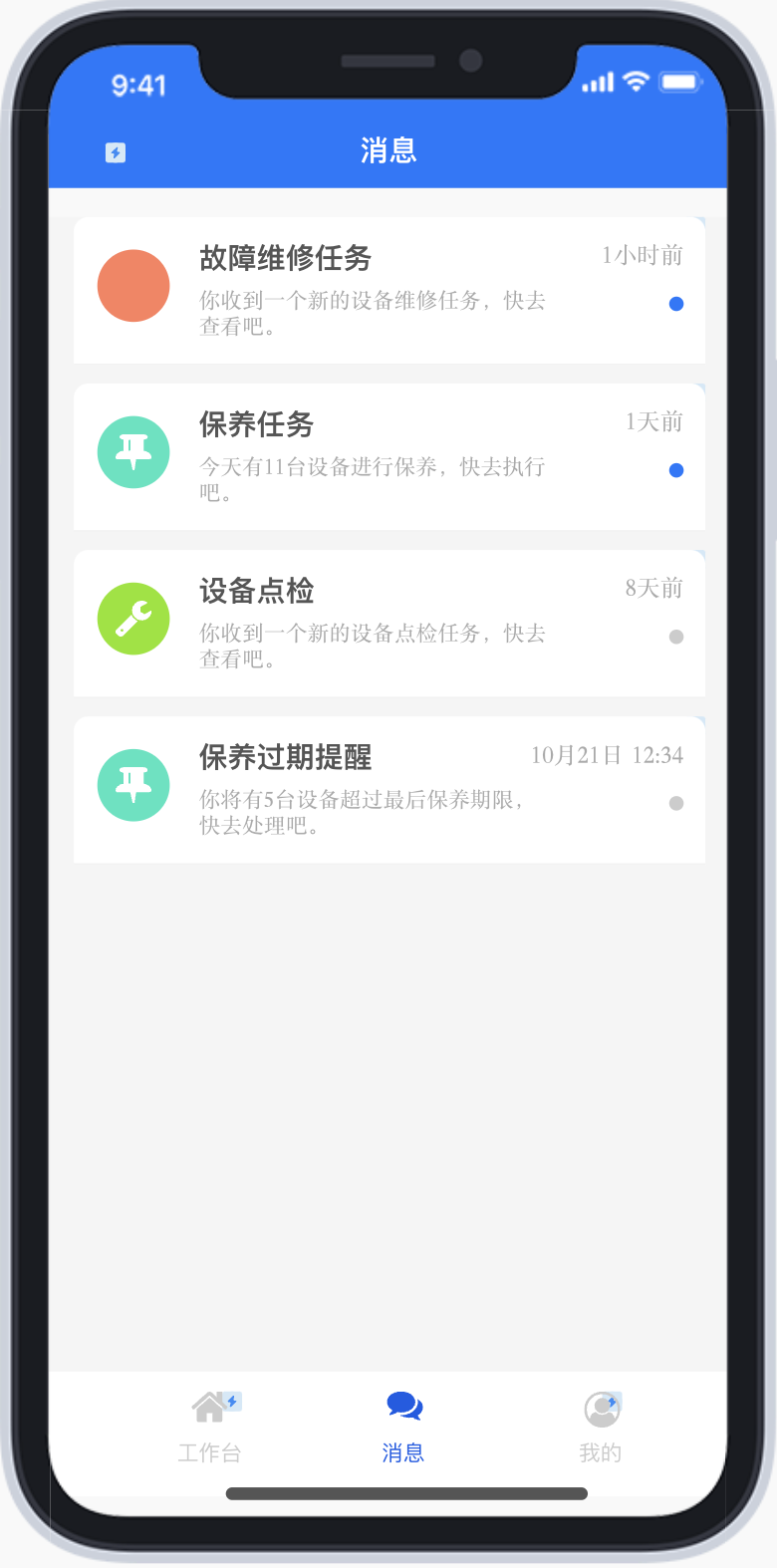Switch to the 工作台 tab
This screenshot has height=1568, width=777.
tap(210, 1427)
